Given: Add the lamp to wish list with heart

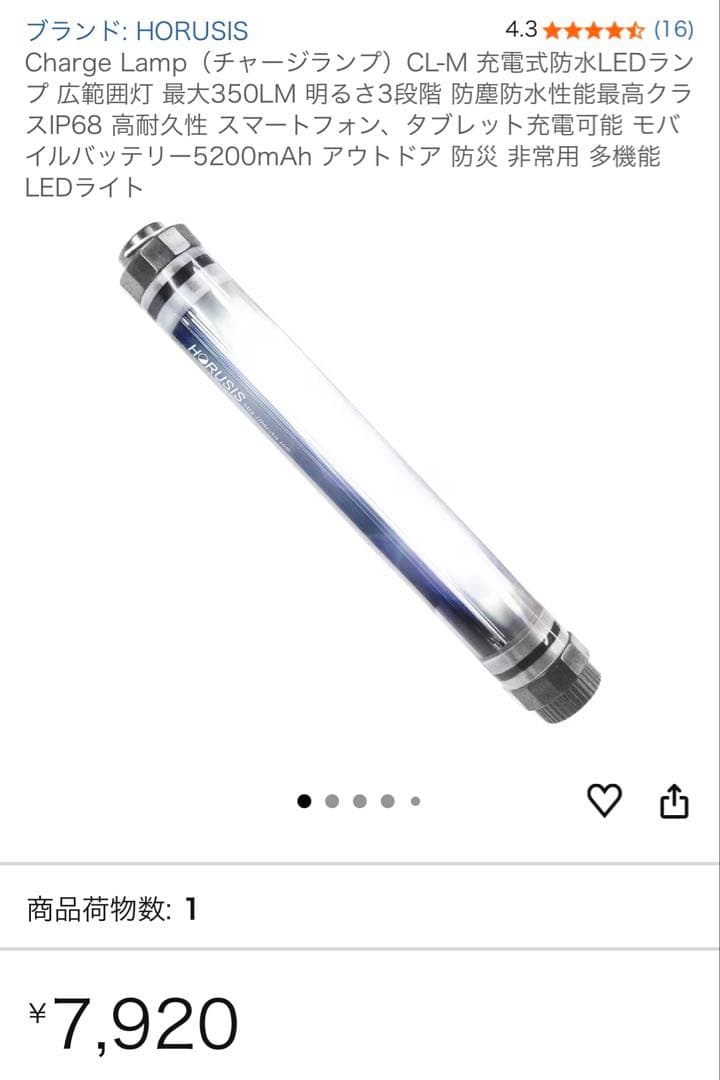Looking at the screenshot, I should click(x=603, y=800).
